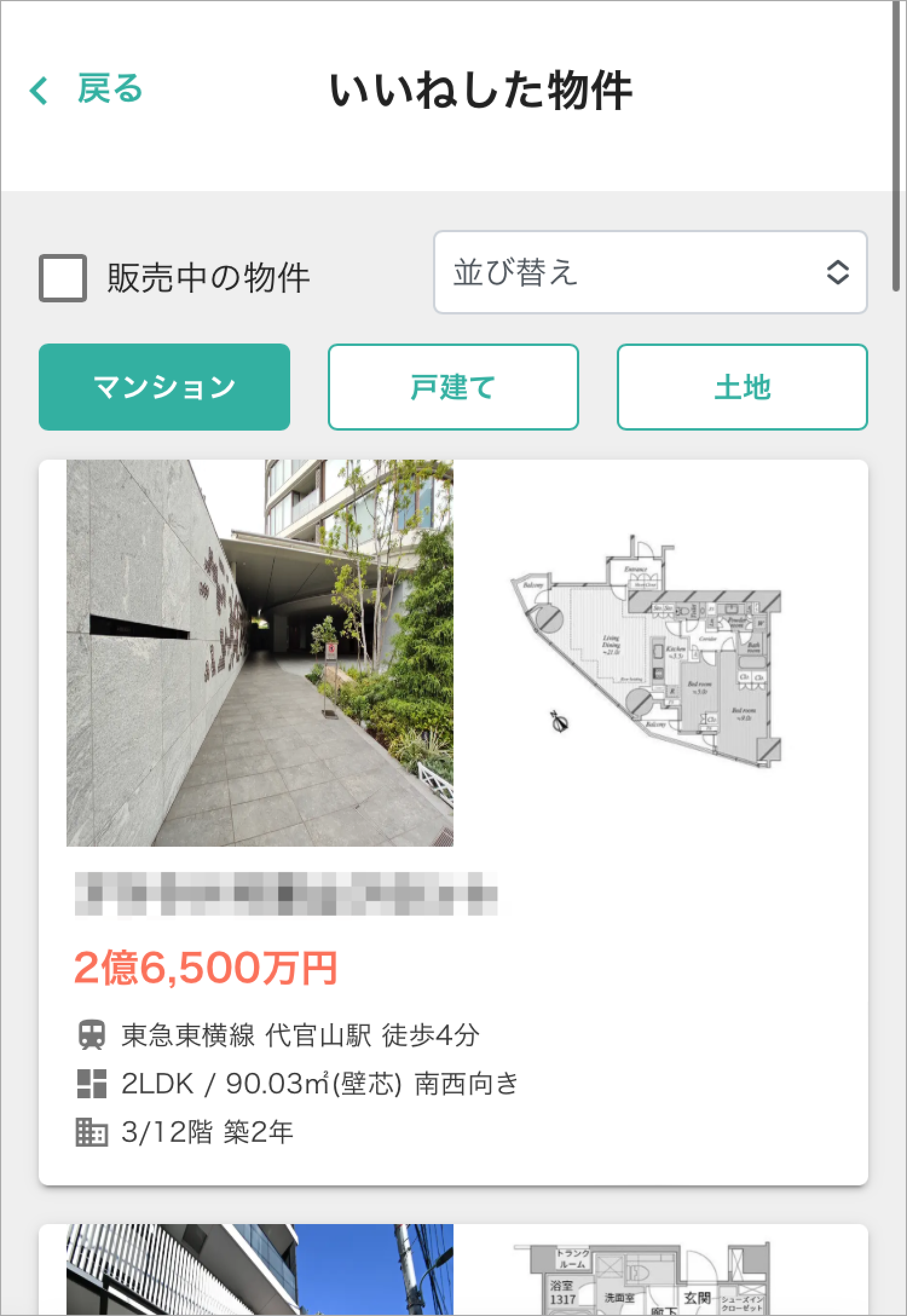
Task: Select the マンション filter tab
Action: pyautogui.click(x=164, y=387)
